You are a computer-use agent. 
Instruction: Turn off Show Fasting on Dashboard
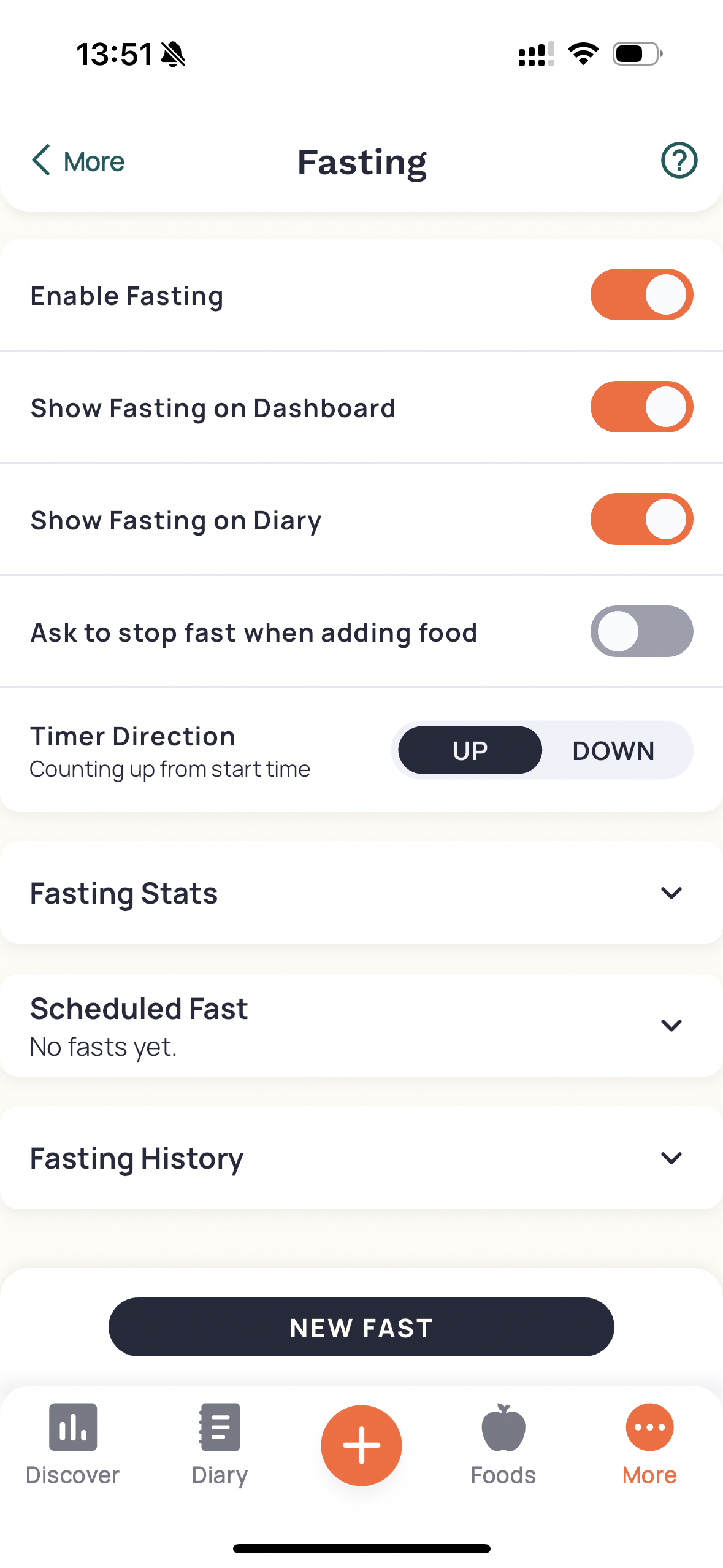click(x=641, y=407)
